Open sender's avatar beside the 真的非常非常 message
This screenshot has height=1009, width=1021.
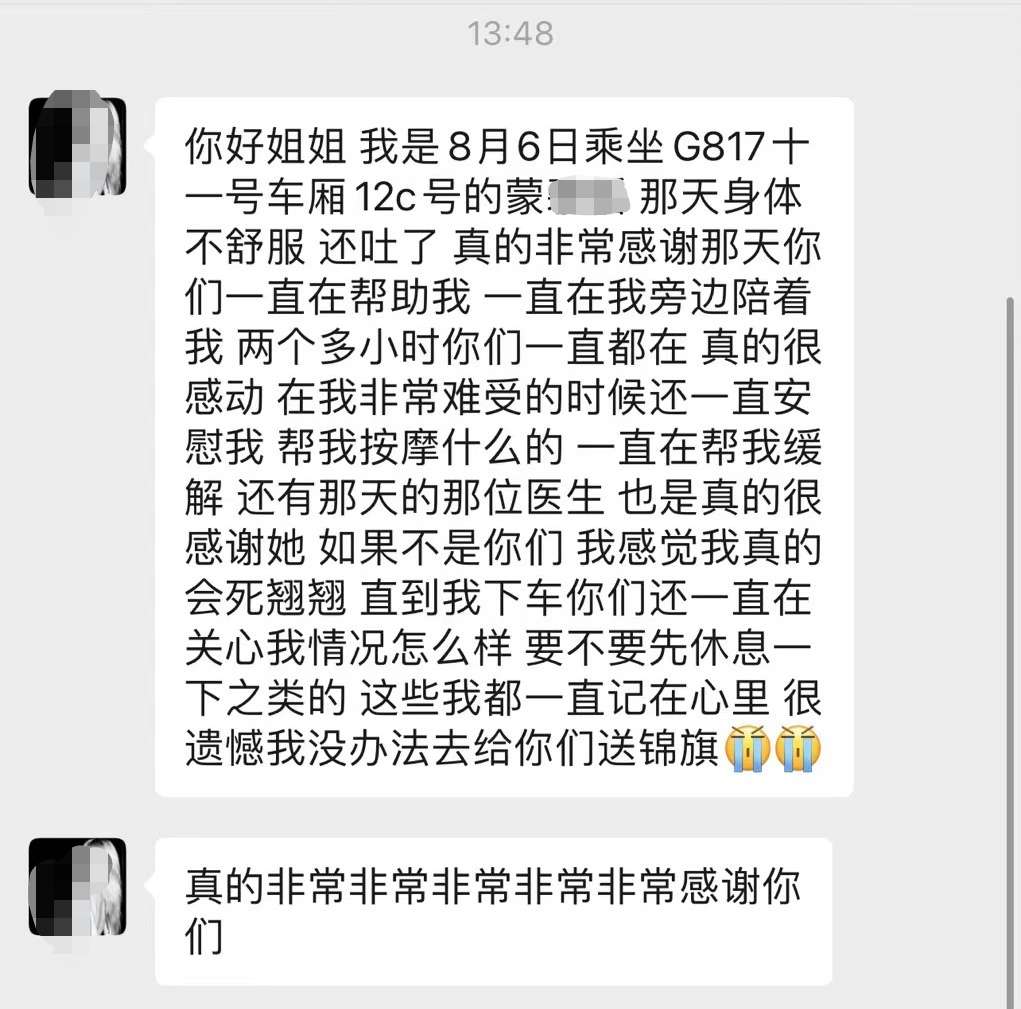click(77, 887)
